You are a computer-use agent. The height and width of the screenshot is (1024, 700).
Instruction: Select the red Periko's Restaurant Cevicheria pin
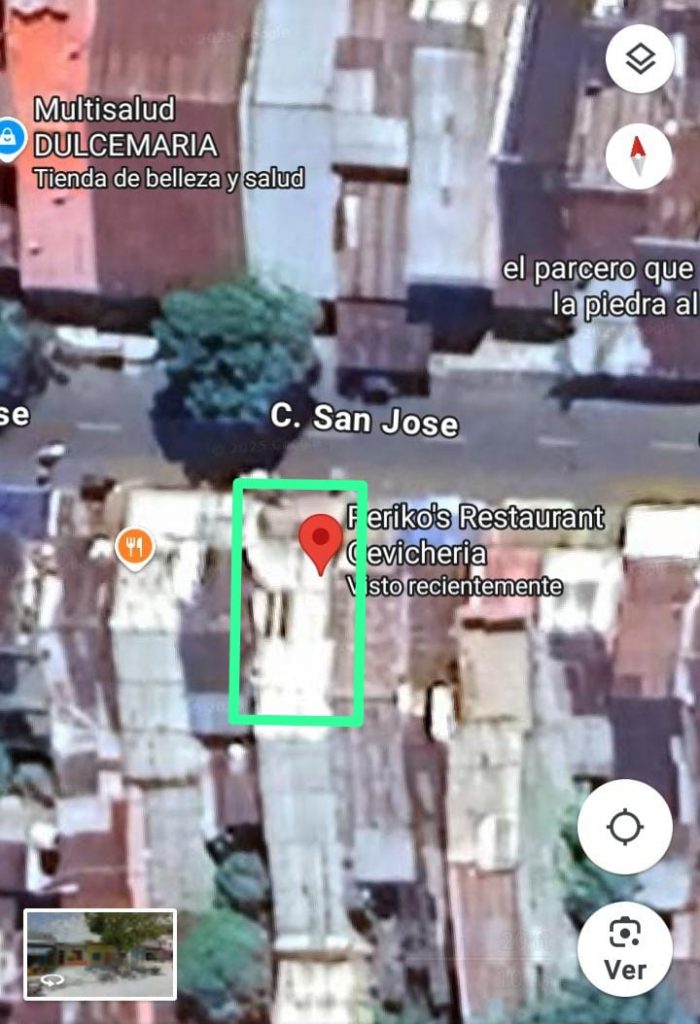pos(320,540)
